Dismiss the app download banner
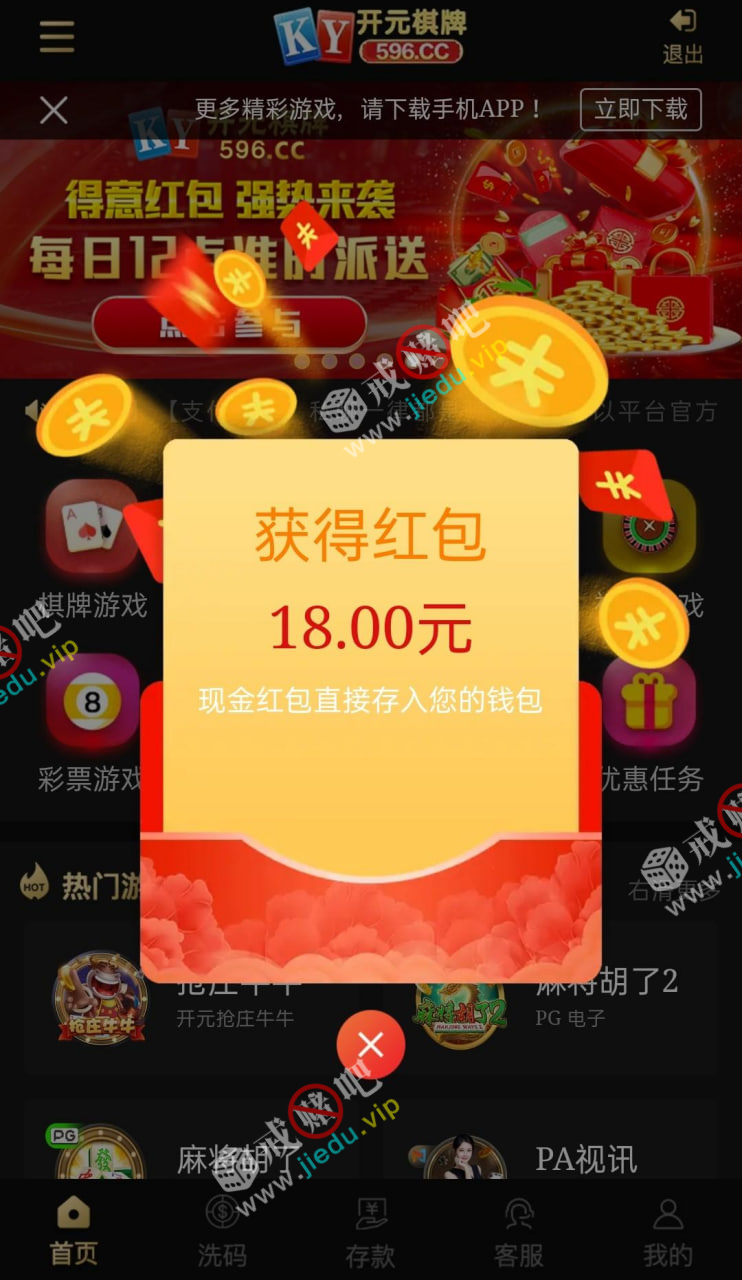Viewport: 742px width, 1280px height. point(54,110)
